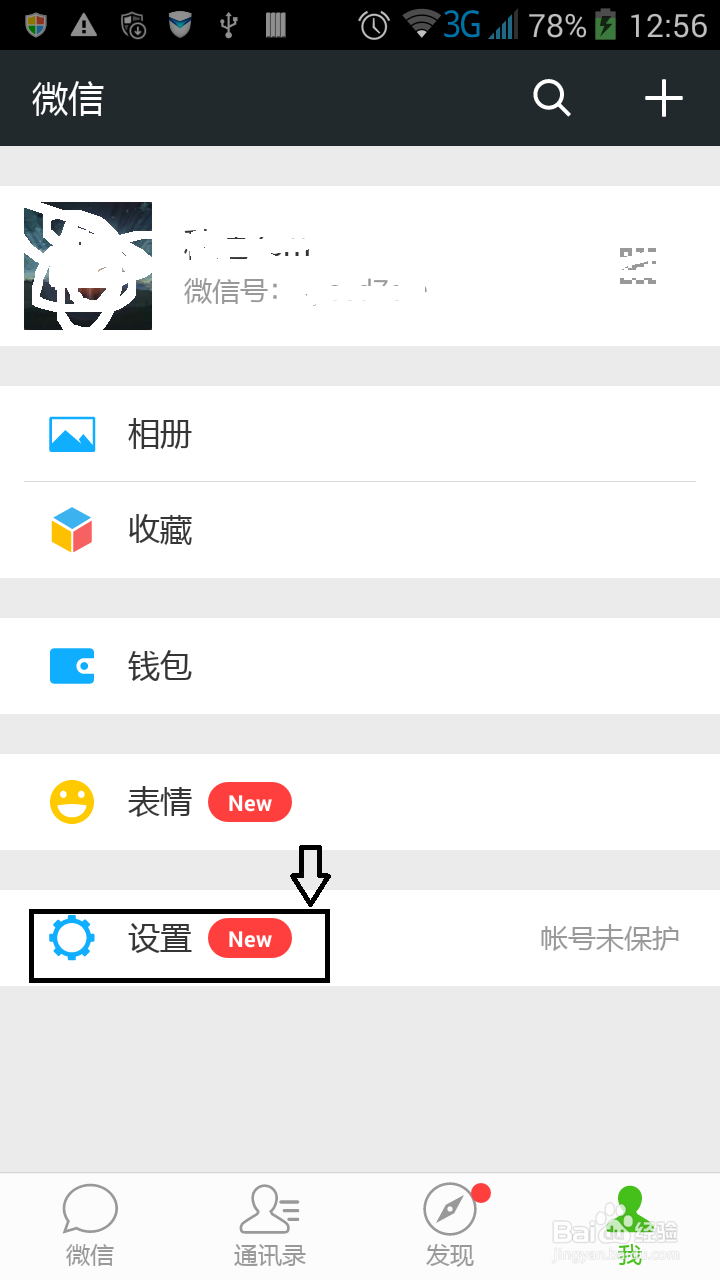Open the blue 设置 settings gear icon
The image size is (720, 1280).
click(71, 938)
